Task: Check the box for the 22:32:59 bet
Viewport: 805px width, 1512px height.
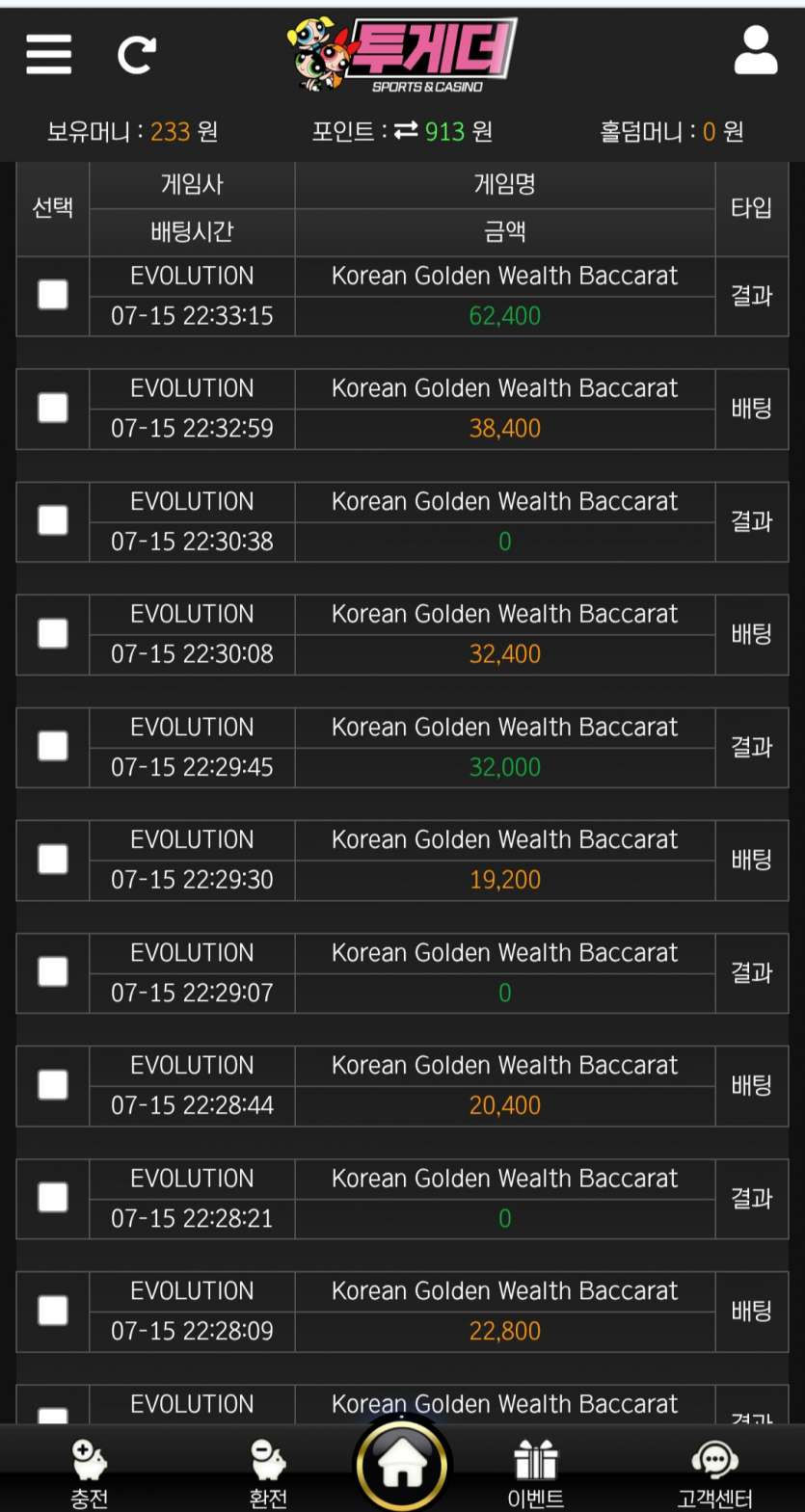Action: click(53, 408)
